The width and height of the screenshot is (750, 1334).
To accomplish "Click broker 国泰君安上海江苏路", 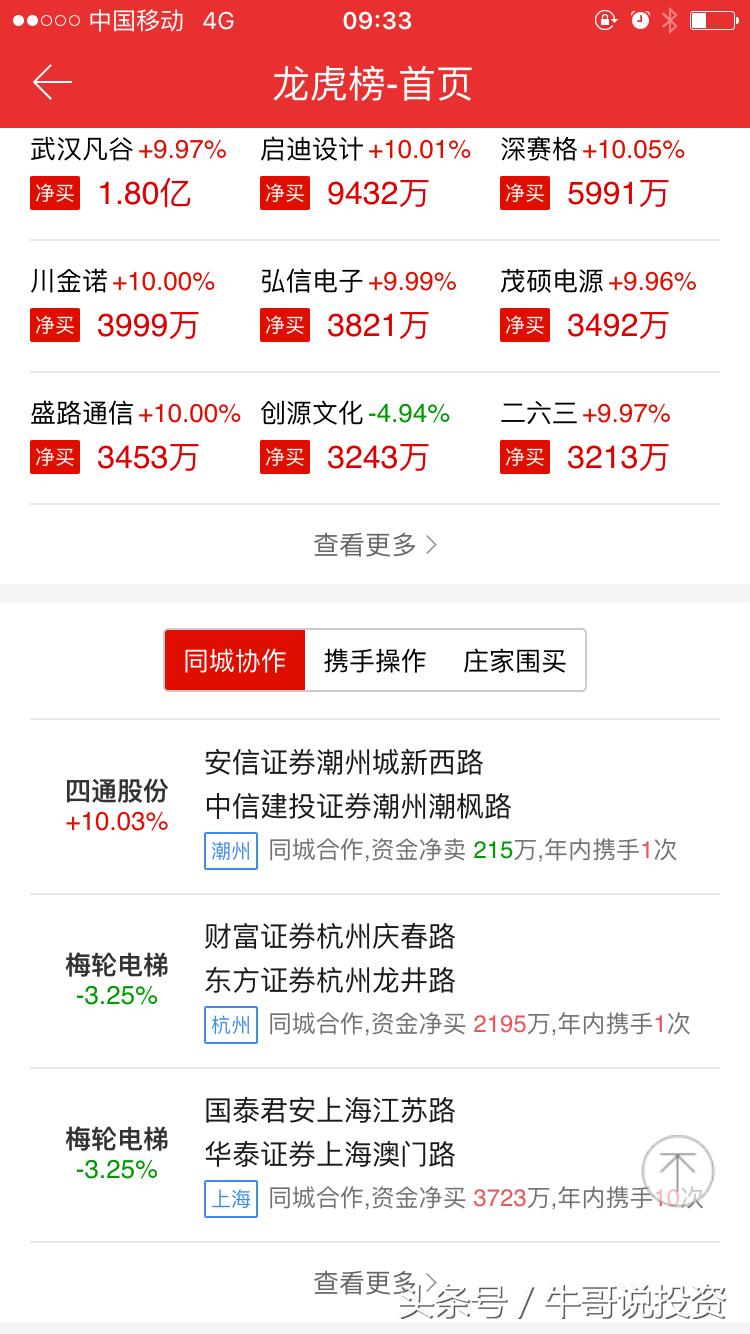I will pos(328,1110).
